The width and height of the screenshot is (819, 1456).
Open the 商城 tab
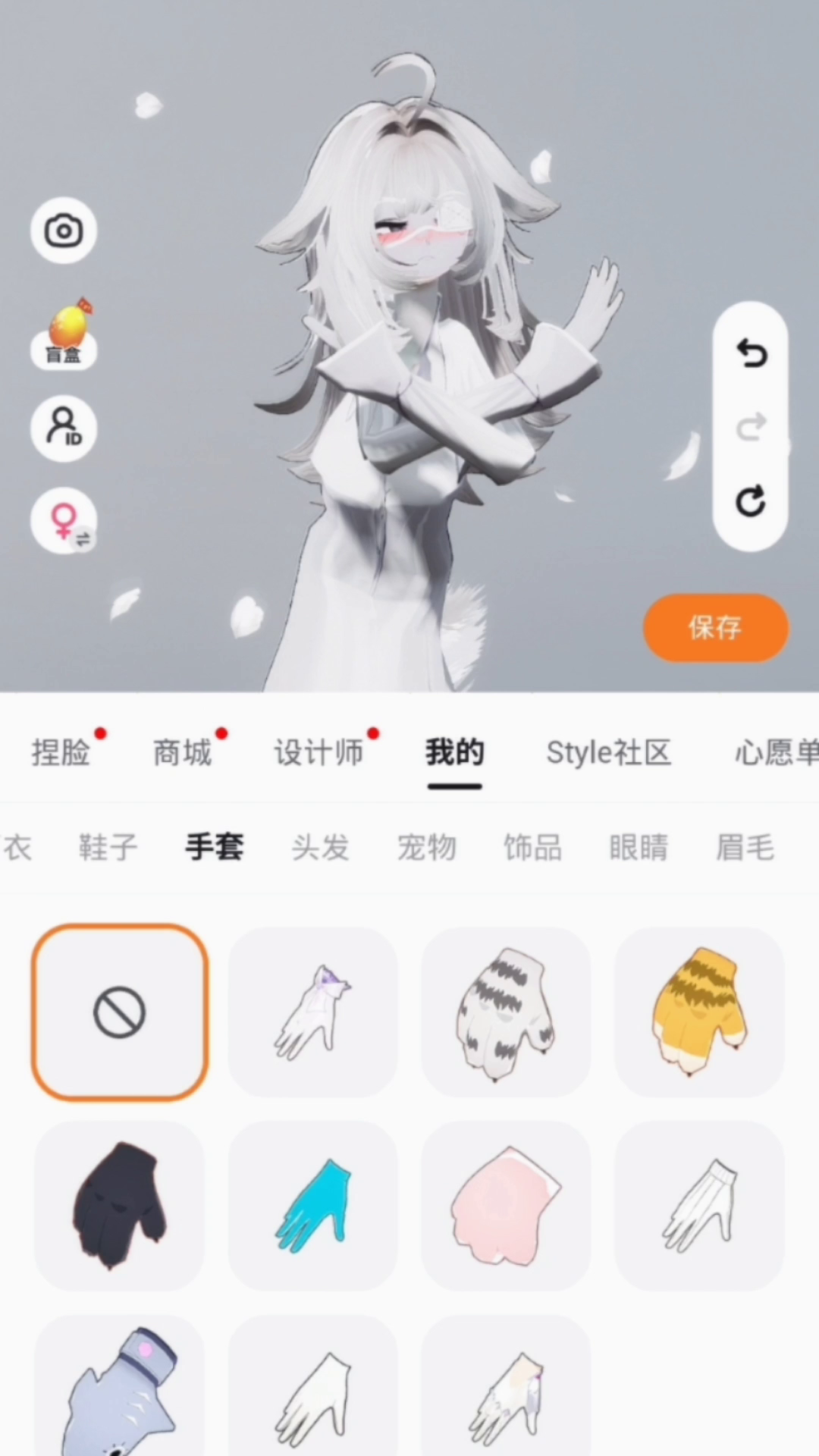[182, 753]
